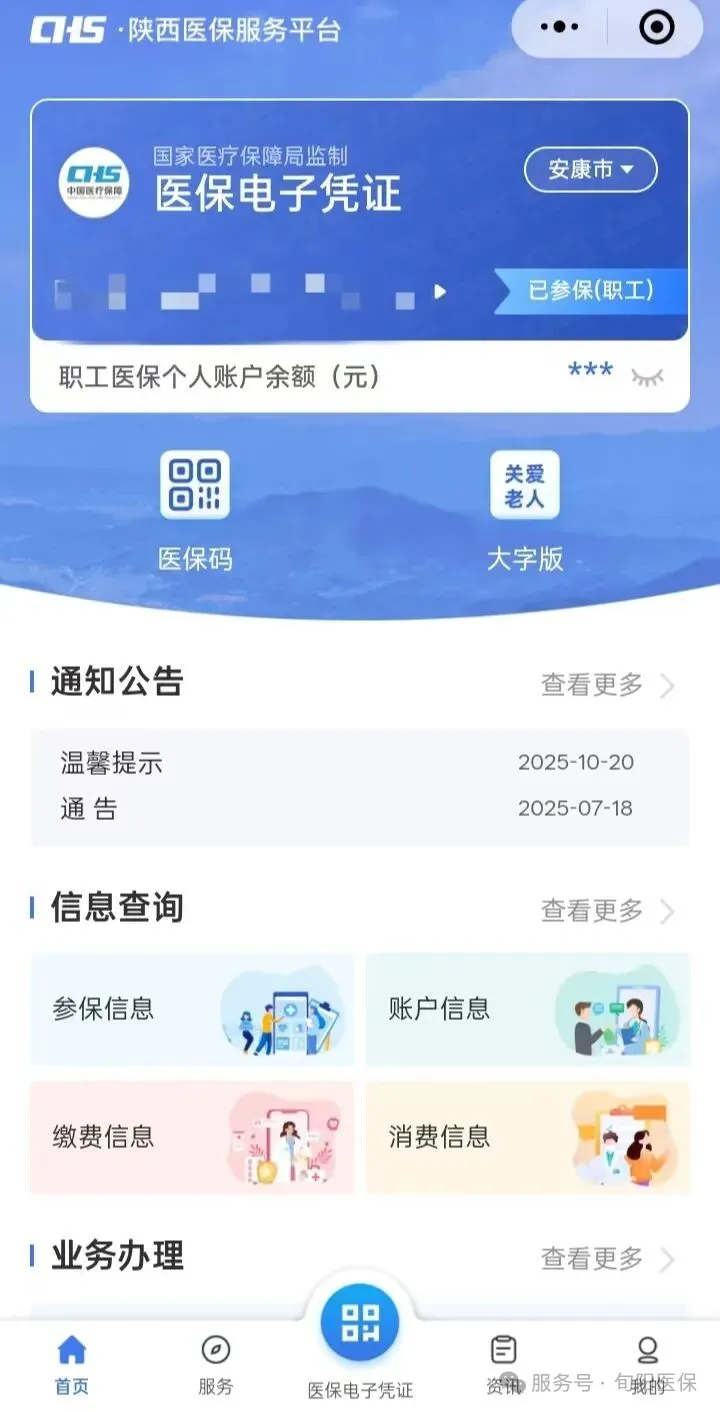
Task: View more under 业务办理
Action: [x=607, y=1259]
